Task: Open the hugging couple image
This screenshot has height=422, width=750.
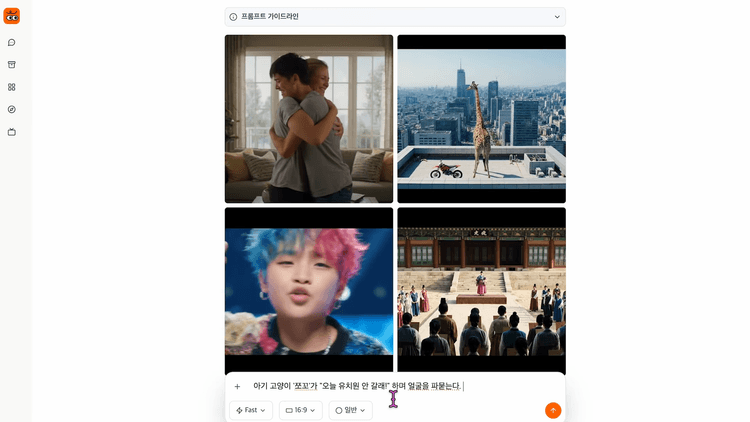Action: (x=308, y=119)
